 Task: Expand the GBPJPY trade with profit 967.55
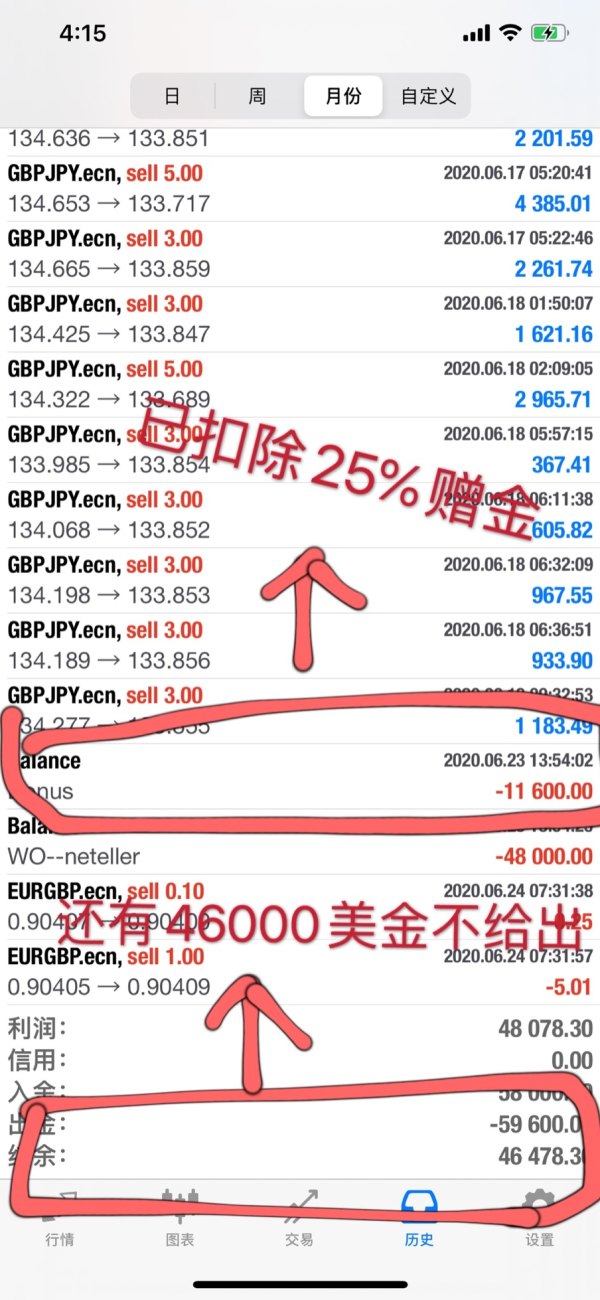300,580
